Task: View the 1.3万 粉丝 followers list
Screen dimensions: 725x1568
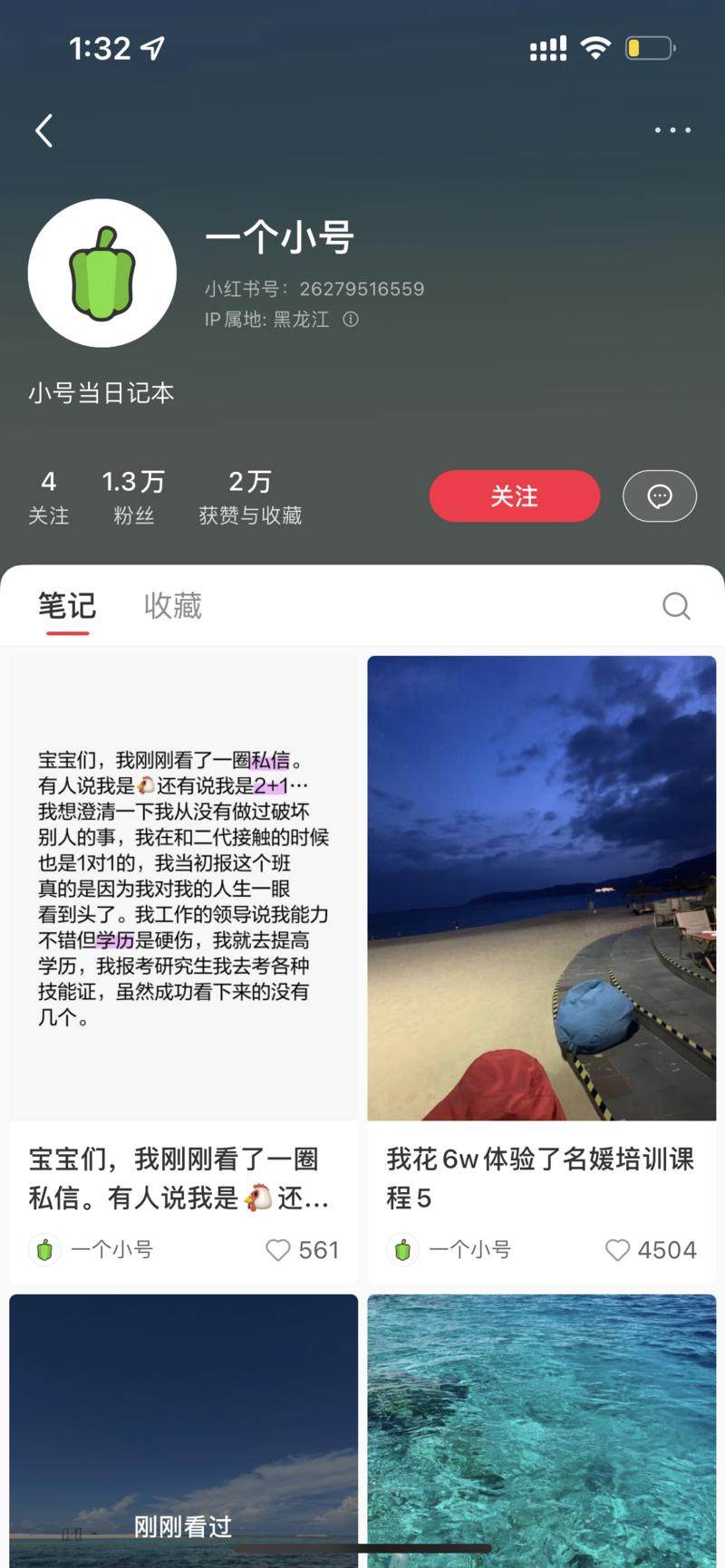Action: 133,497
